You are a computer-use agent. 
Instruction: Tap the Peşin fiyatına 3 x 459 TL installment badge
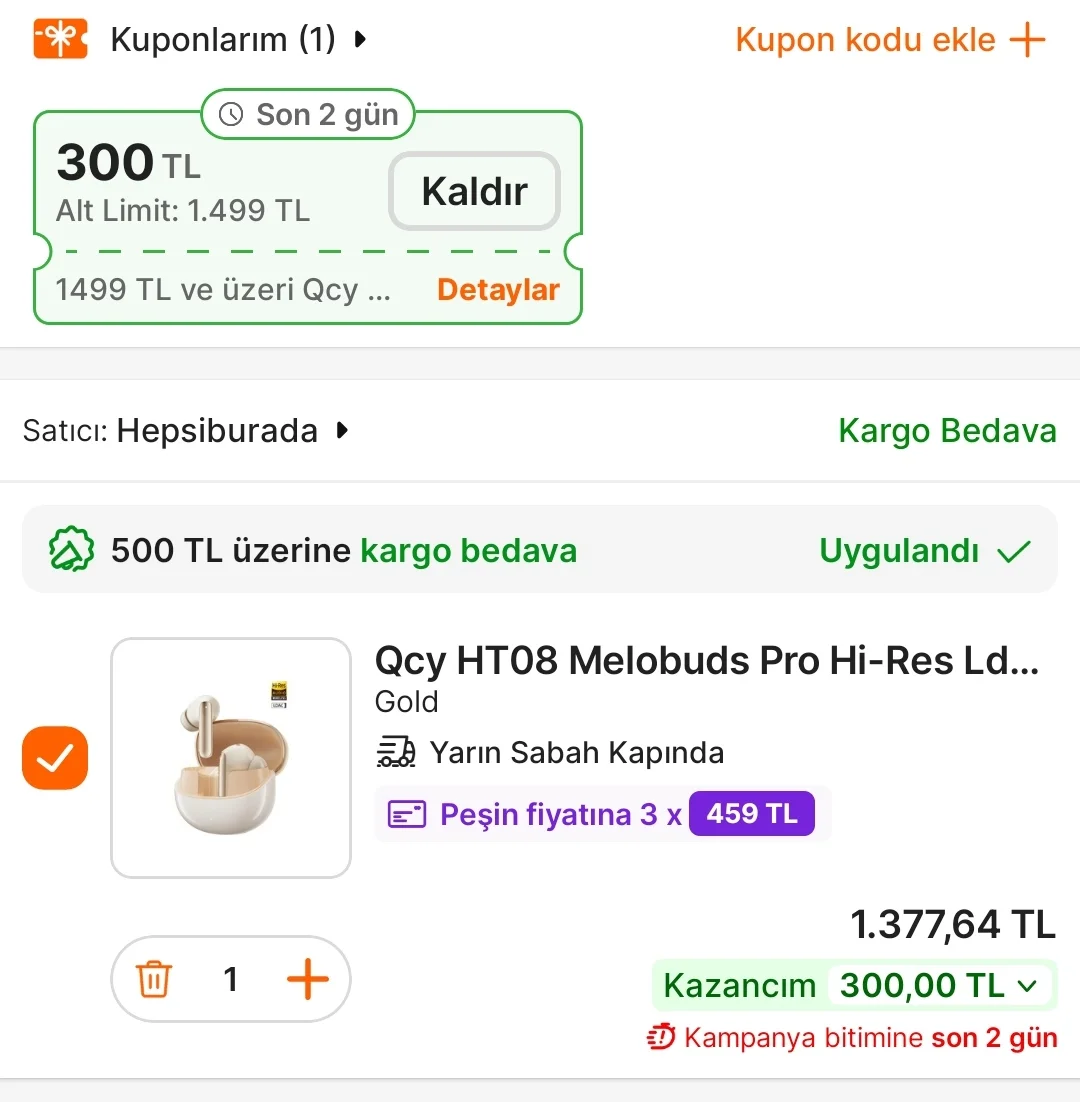pyautogui.click(x=600, y=814)
